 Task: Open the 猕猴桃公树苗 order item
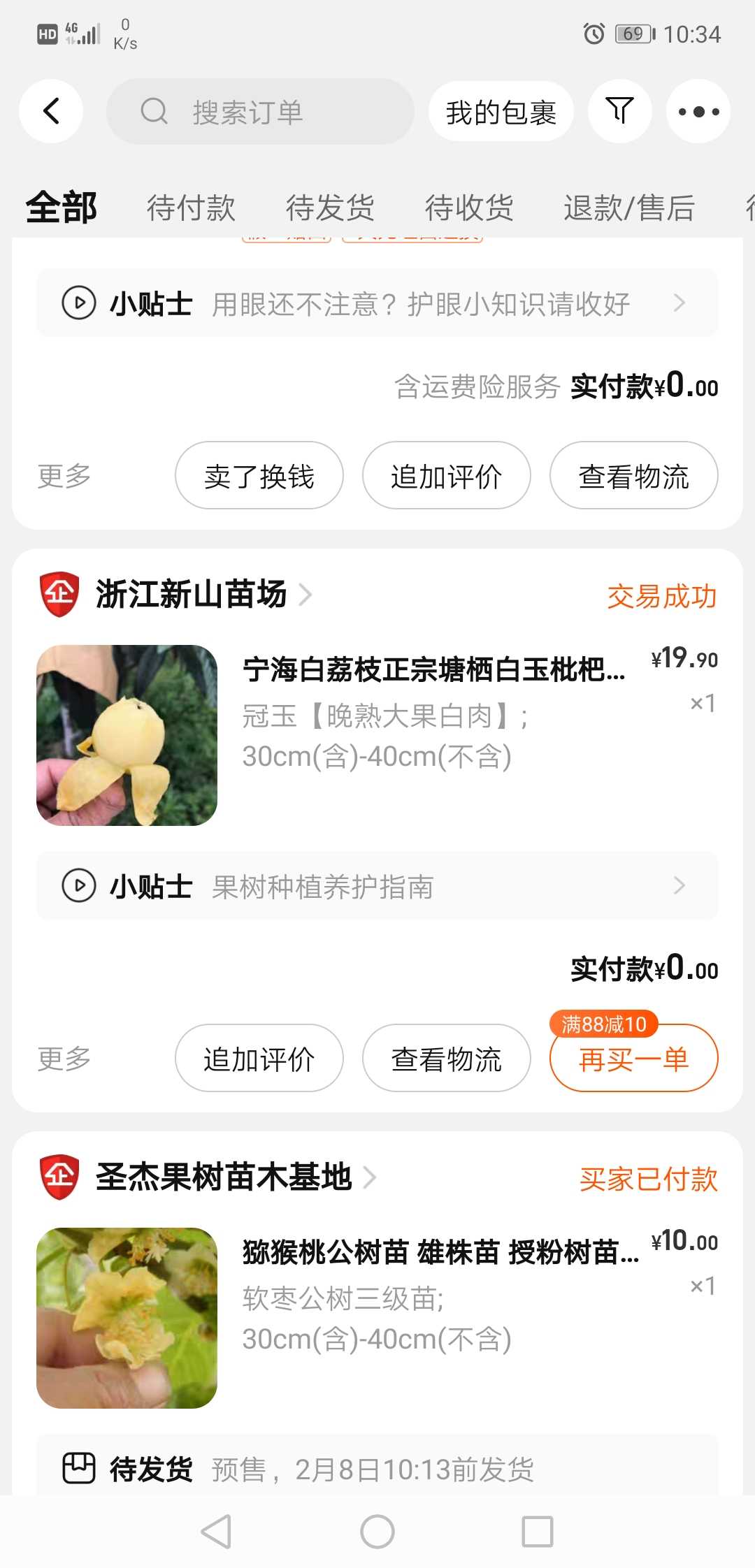pos(377,1318)
